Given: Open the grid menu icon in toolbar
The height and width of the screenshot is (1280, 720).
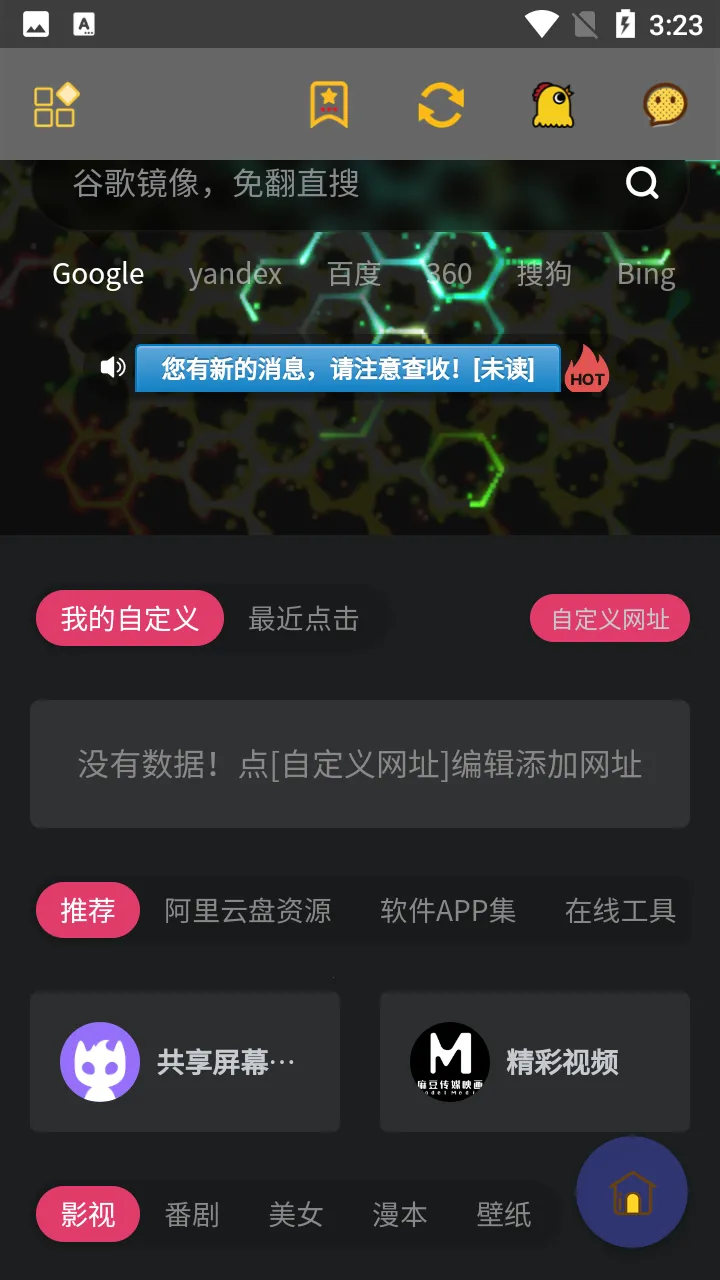Looking at the screenshot, I should click(x=56, y=105).
